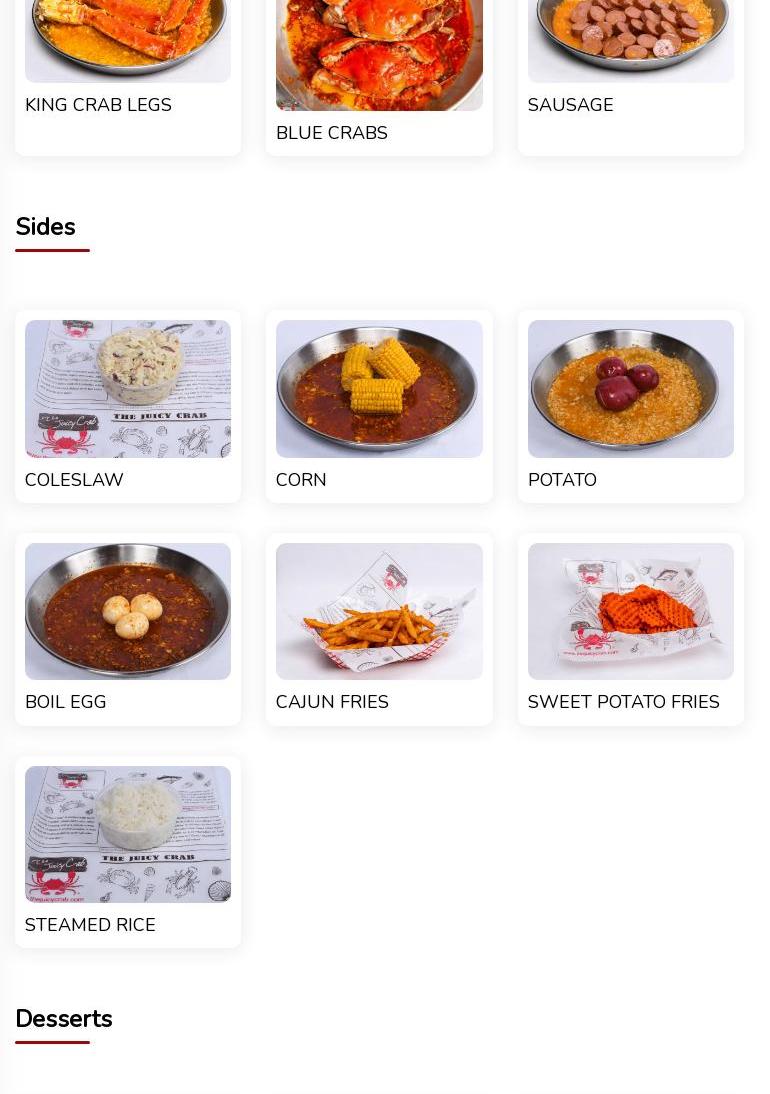Open the Cajun Fries item
The height and width of the screenshot is (1094, 770).
click(379, 628)
